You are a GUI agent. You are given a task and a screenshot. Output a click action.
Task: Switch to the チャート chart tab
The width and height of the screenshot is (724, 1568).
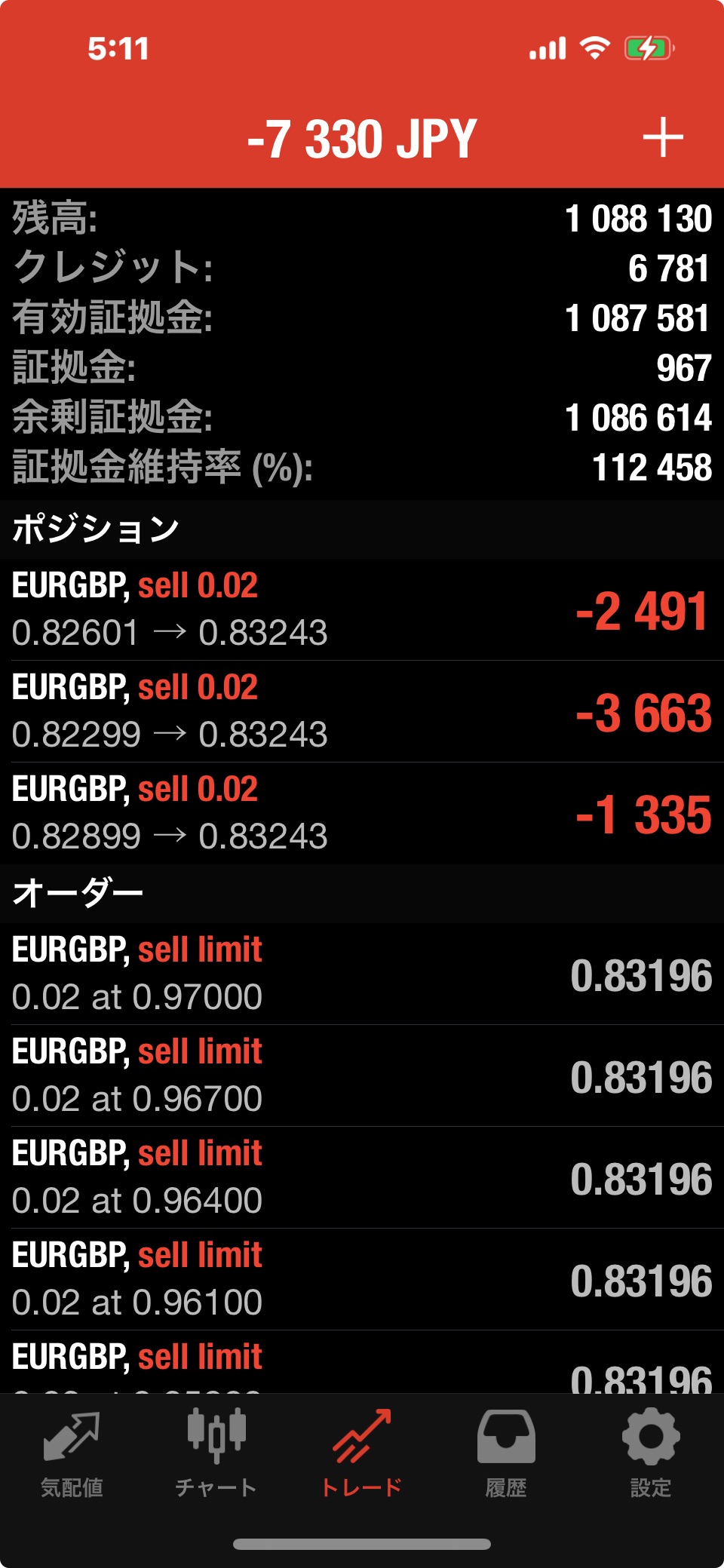[x=216, y=1454]
